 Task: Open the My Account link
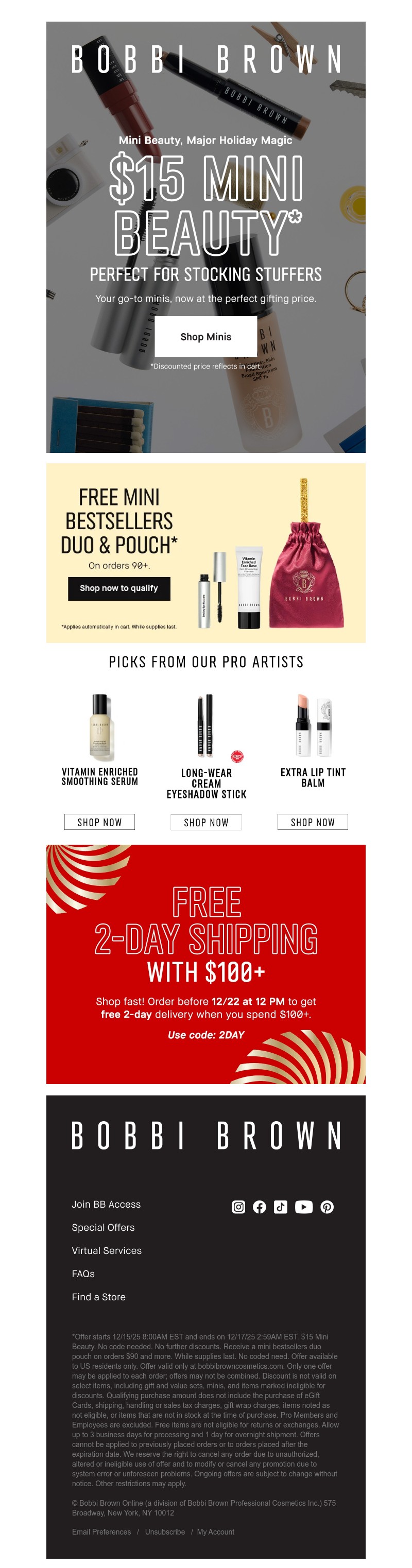[x=215, y=1531]
